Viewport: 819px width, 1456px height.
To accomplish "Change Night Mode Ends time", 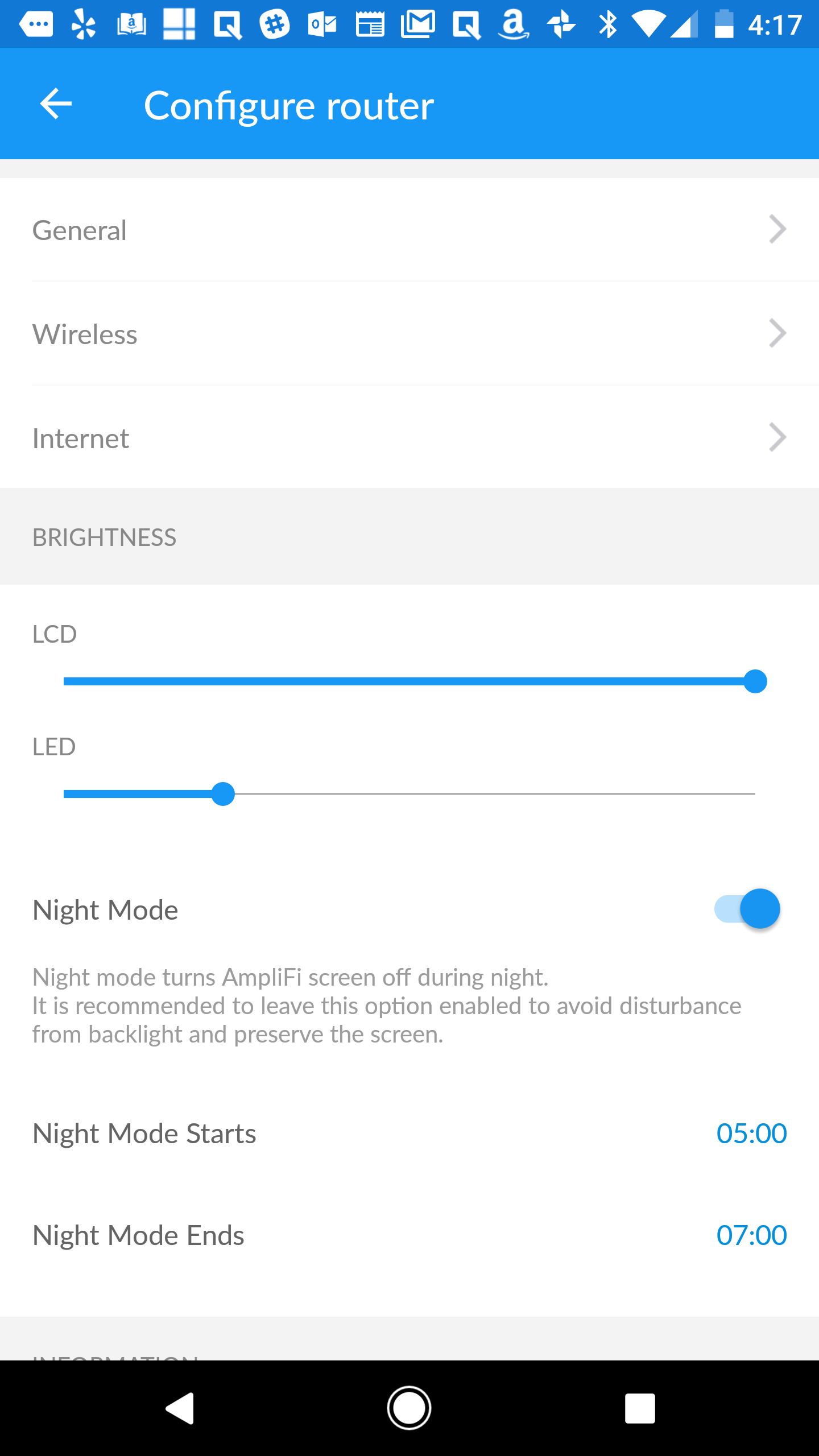I will pyautogui.click(x=751, y=1235).
